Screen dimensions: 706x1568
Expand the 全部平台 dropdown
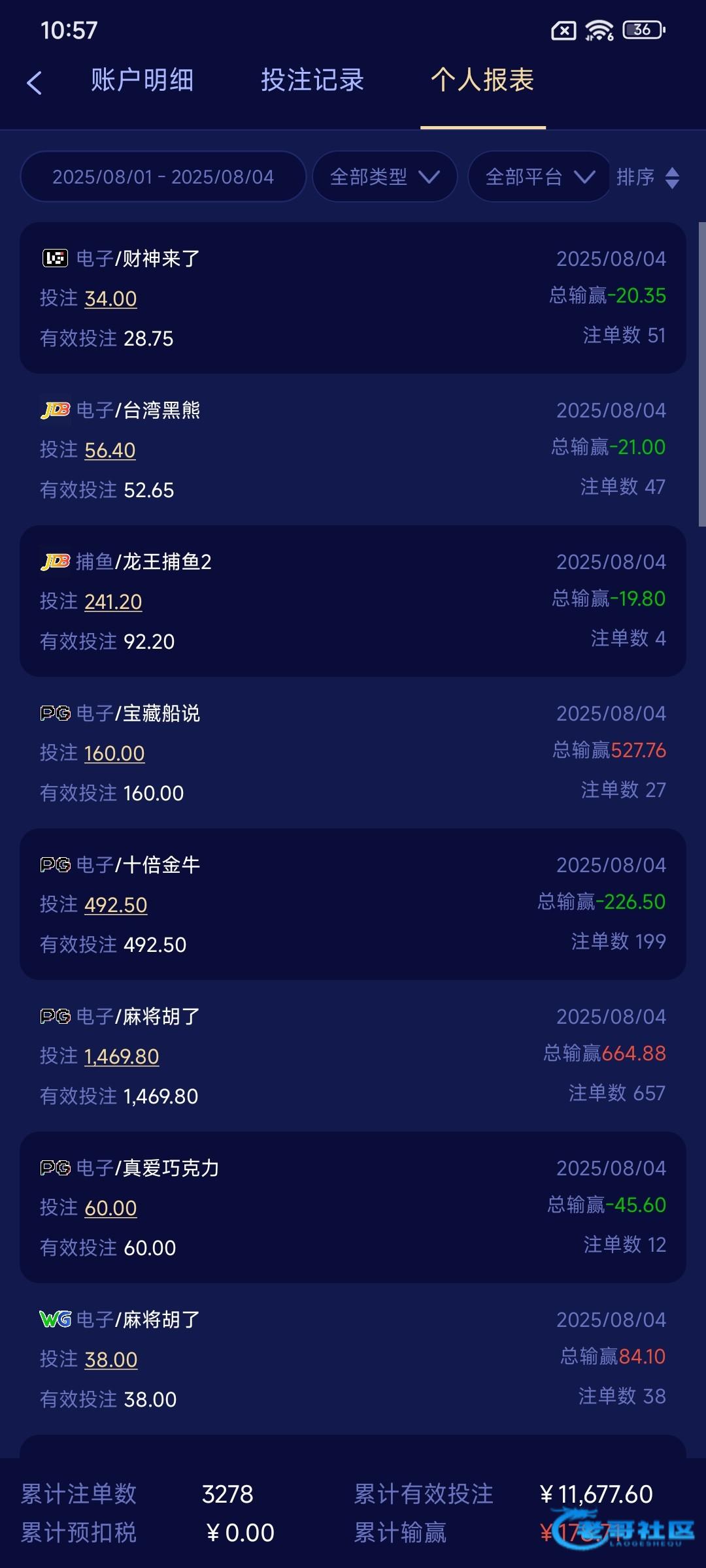[x=539, y=176]
